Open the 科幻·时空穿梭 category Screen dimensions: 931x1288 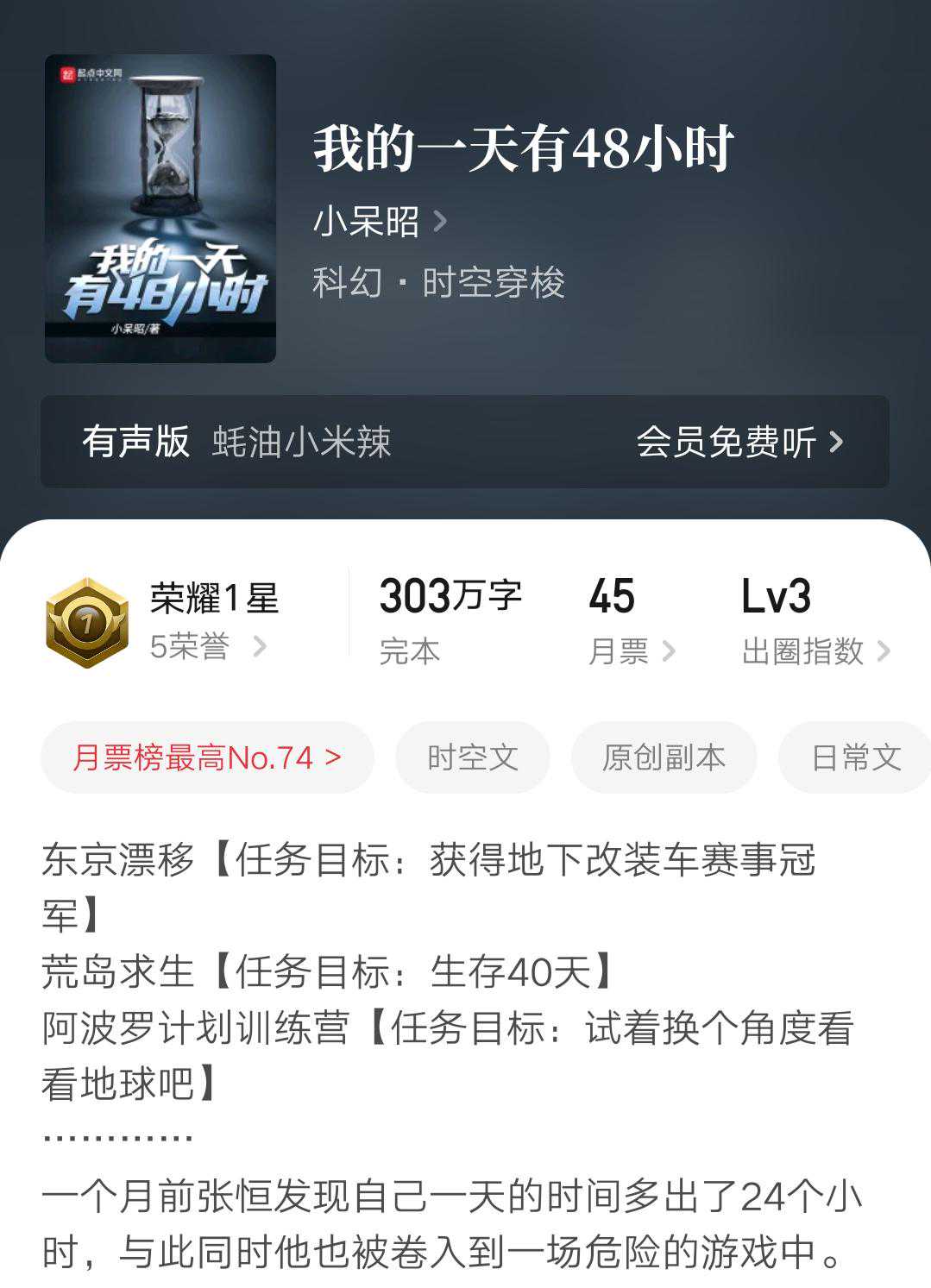tap(438, 283)
